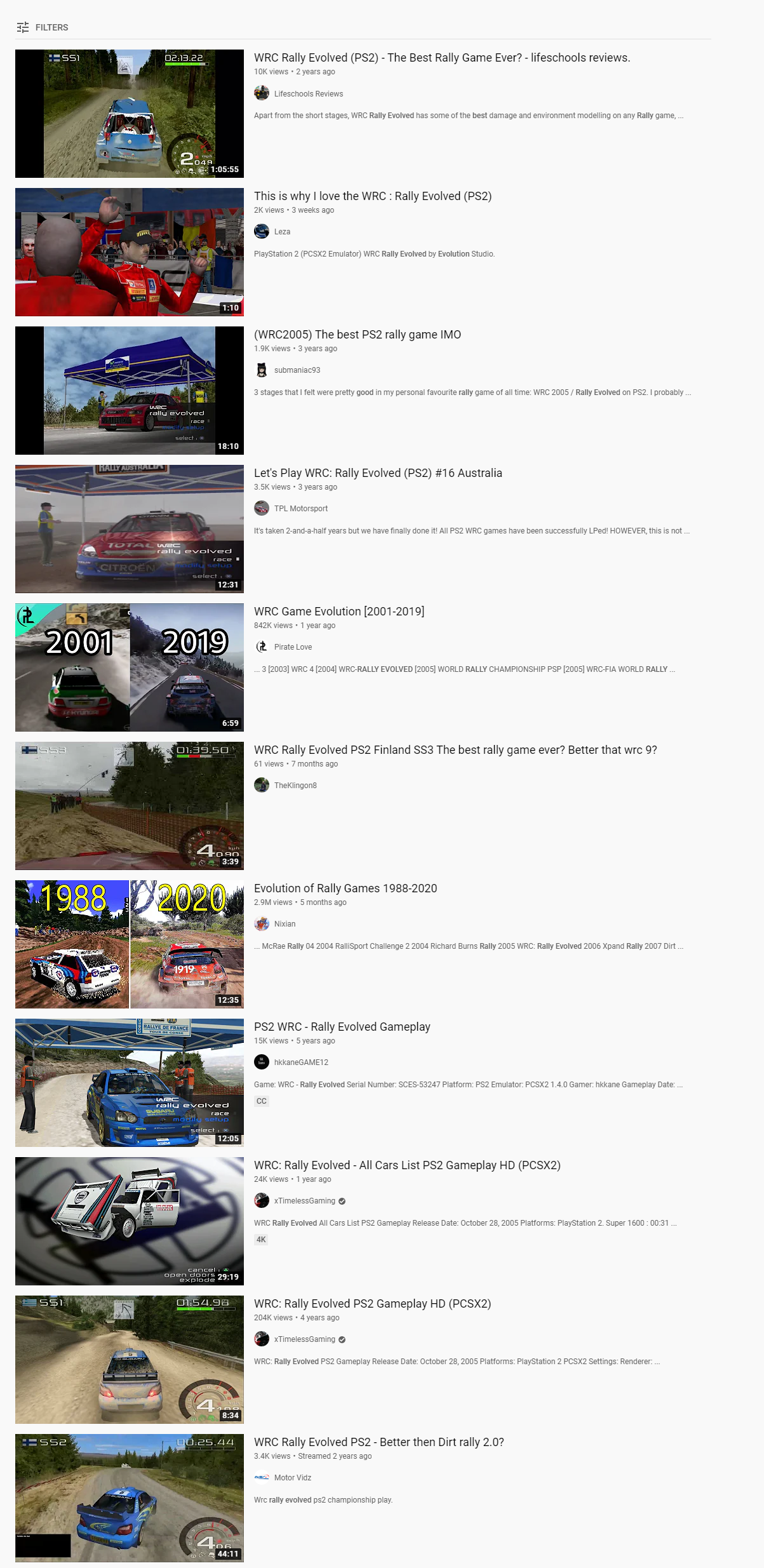Play WRC Game Evolution [2001-2019]
Viewport: 764px width, 1568px height.
pos(339,612)
